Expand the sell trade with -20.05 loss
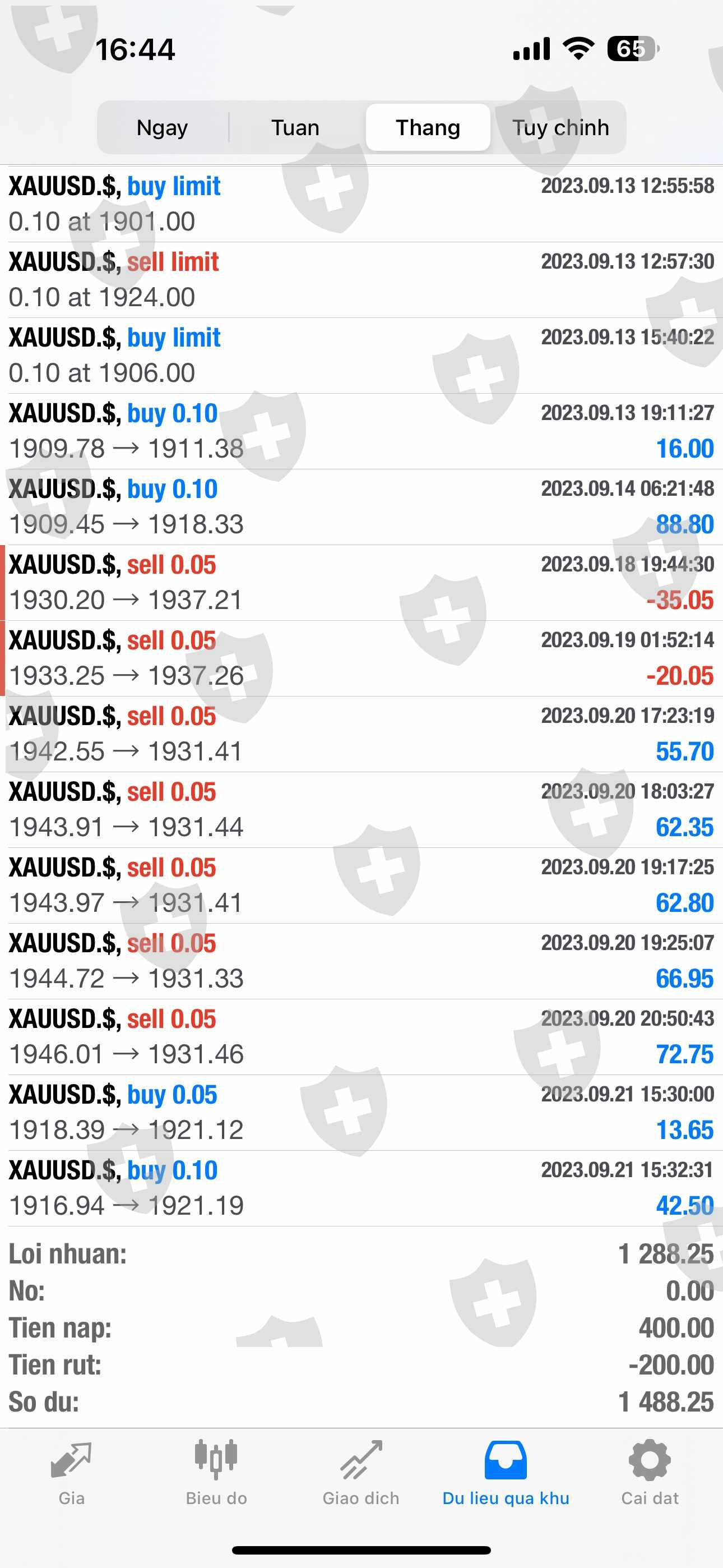Viewport: 723px width, 1568px height. [x=361, y=658]
